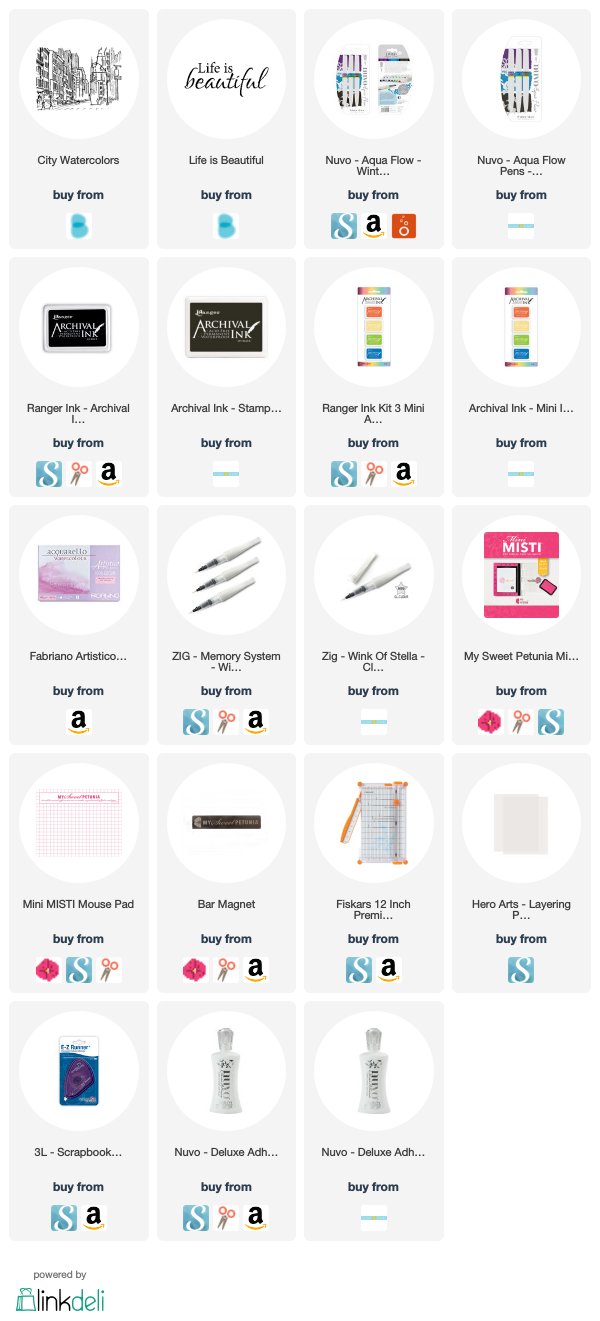Buy Ranger Ink Archival I... from Amazon
Viewport: 600px width, 1321px height.
(108, 474)
